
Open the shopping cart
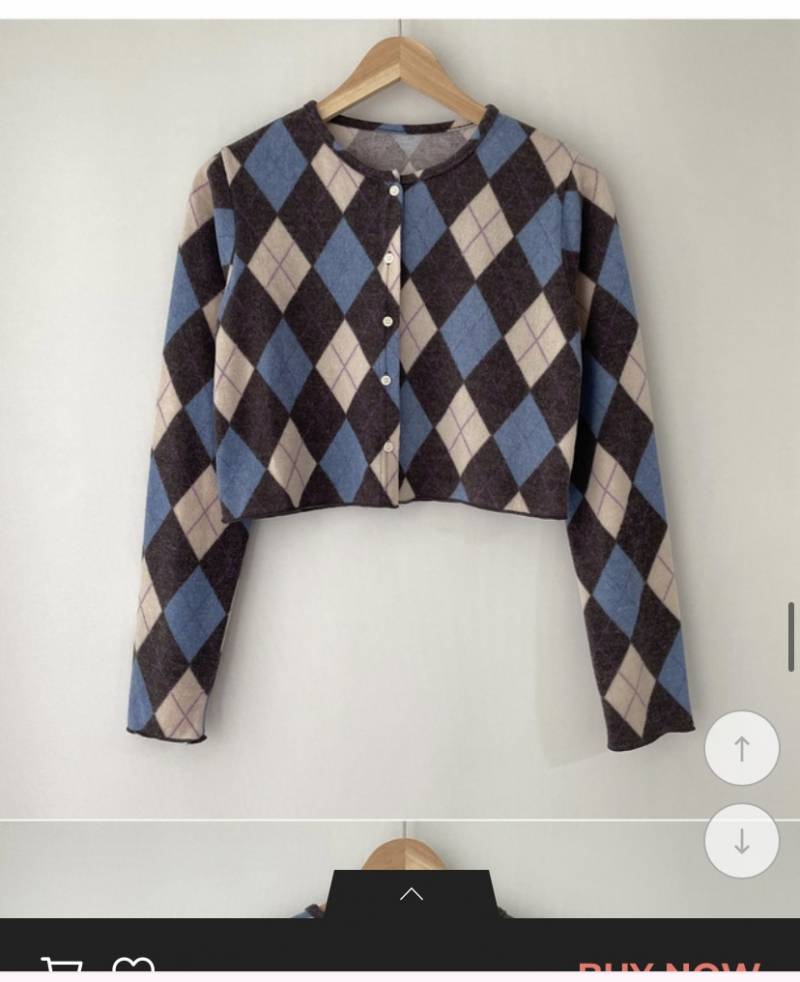(61, 968)
